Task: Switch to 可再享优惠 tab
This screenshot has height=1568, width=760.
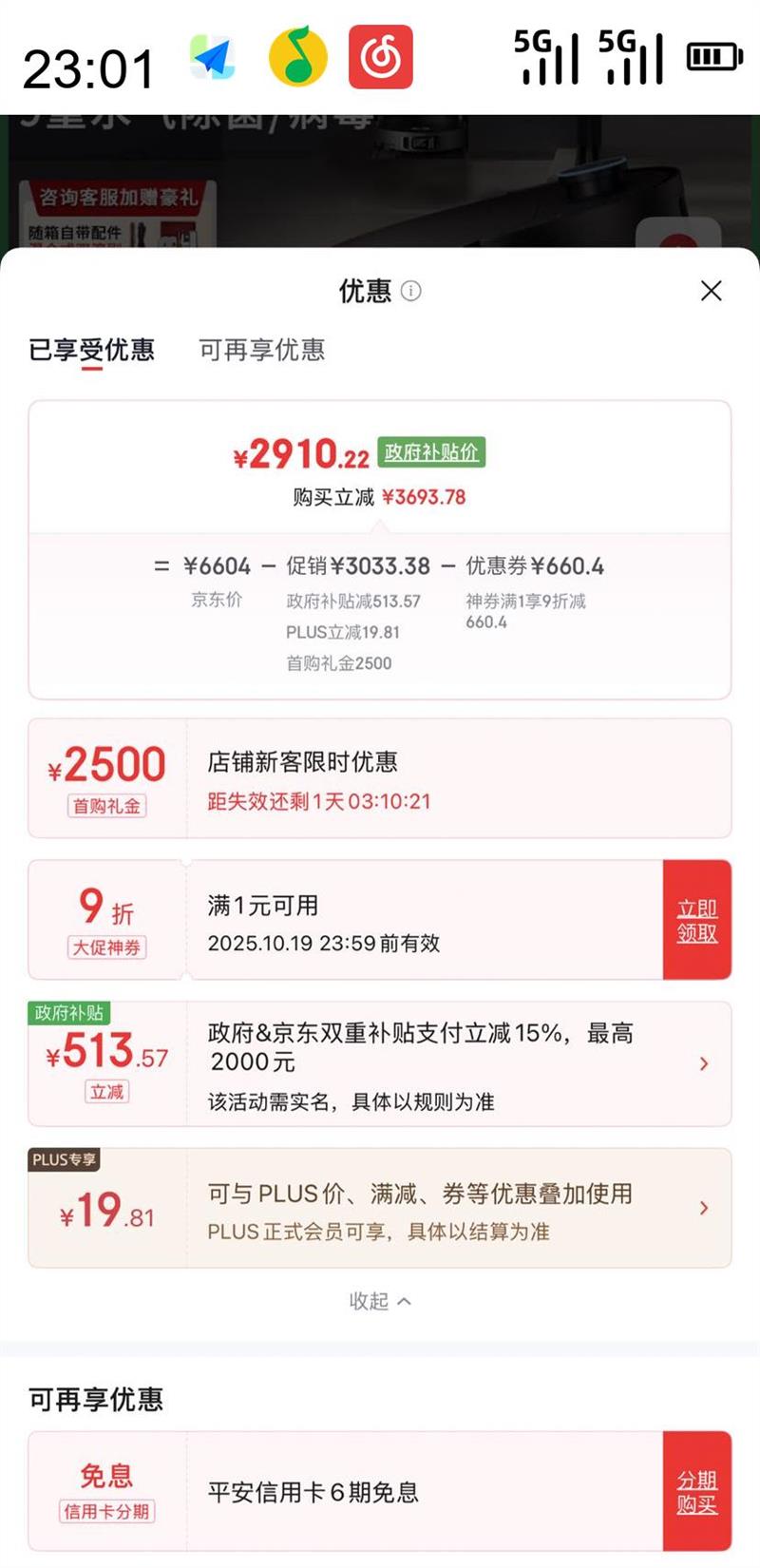Action: click(x=261, y=350)
